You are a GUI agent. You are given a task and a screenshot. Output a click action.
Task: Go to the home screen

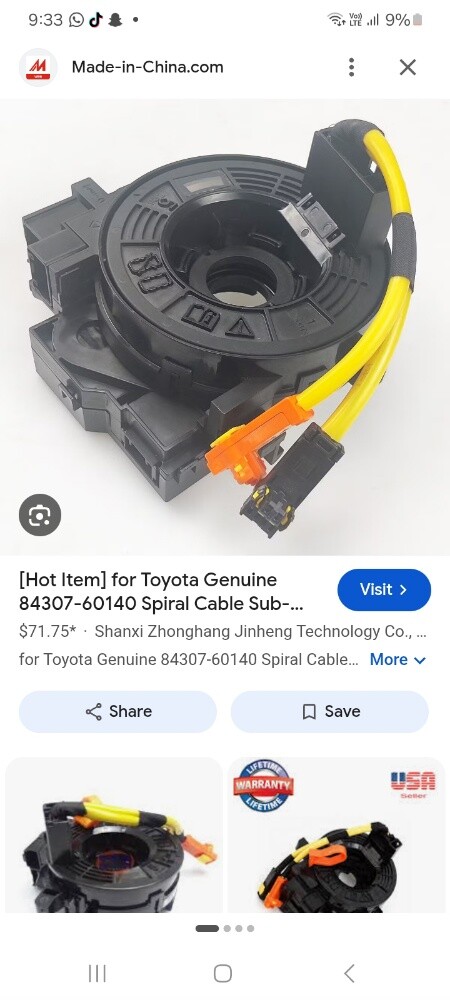[222, 973]
